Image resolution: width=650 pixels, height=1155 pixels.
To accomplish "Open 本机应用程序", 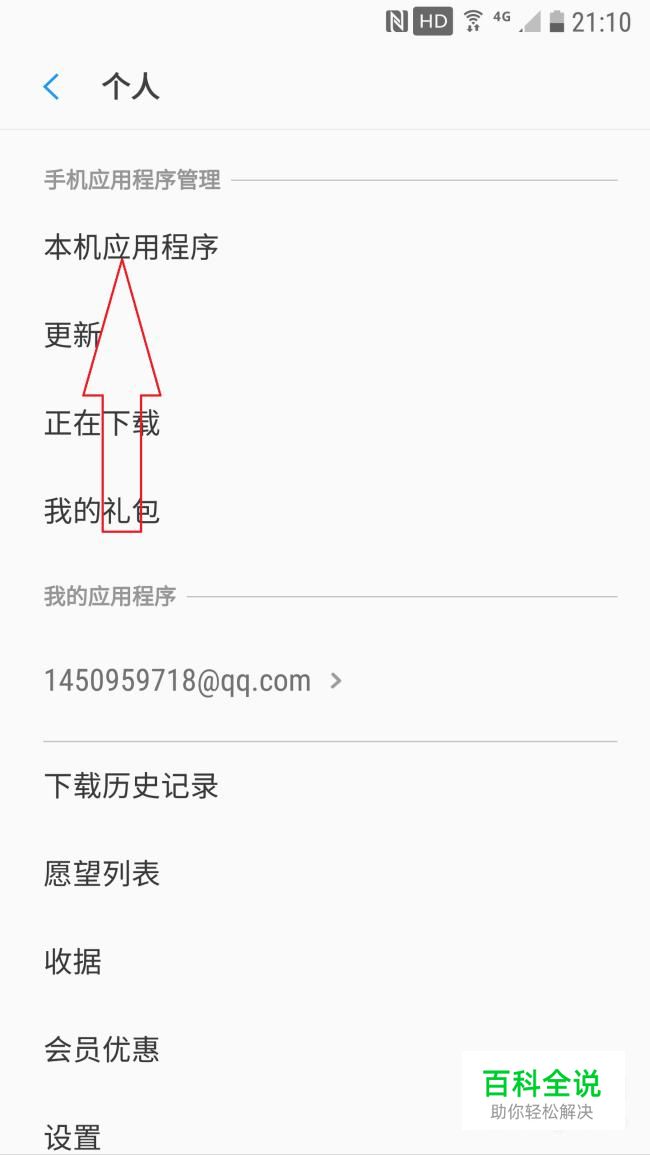I will 325,247.
